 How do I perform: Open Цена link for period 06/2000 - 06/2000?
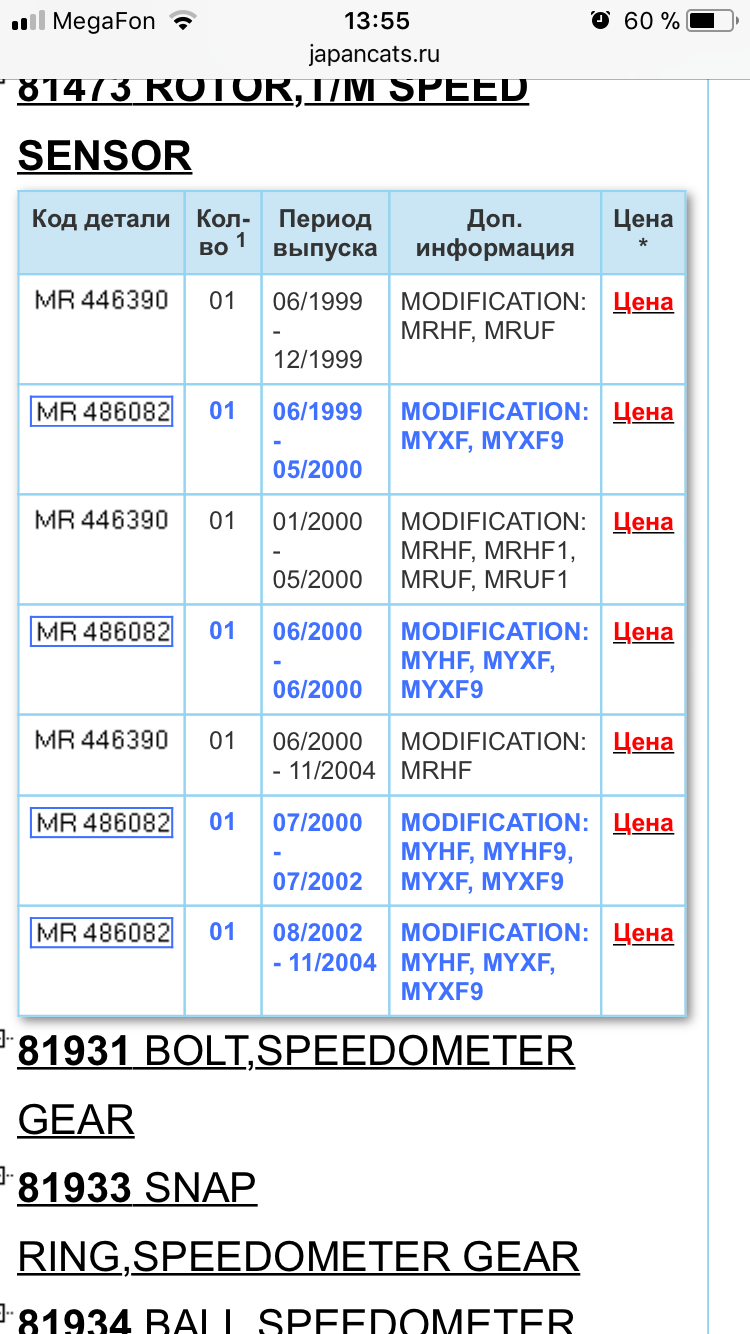point(643,632)
